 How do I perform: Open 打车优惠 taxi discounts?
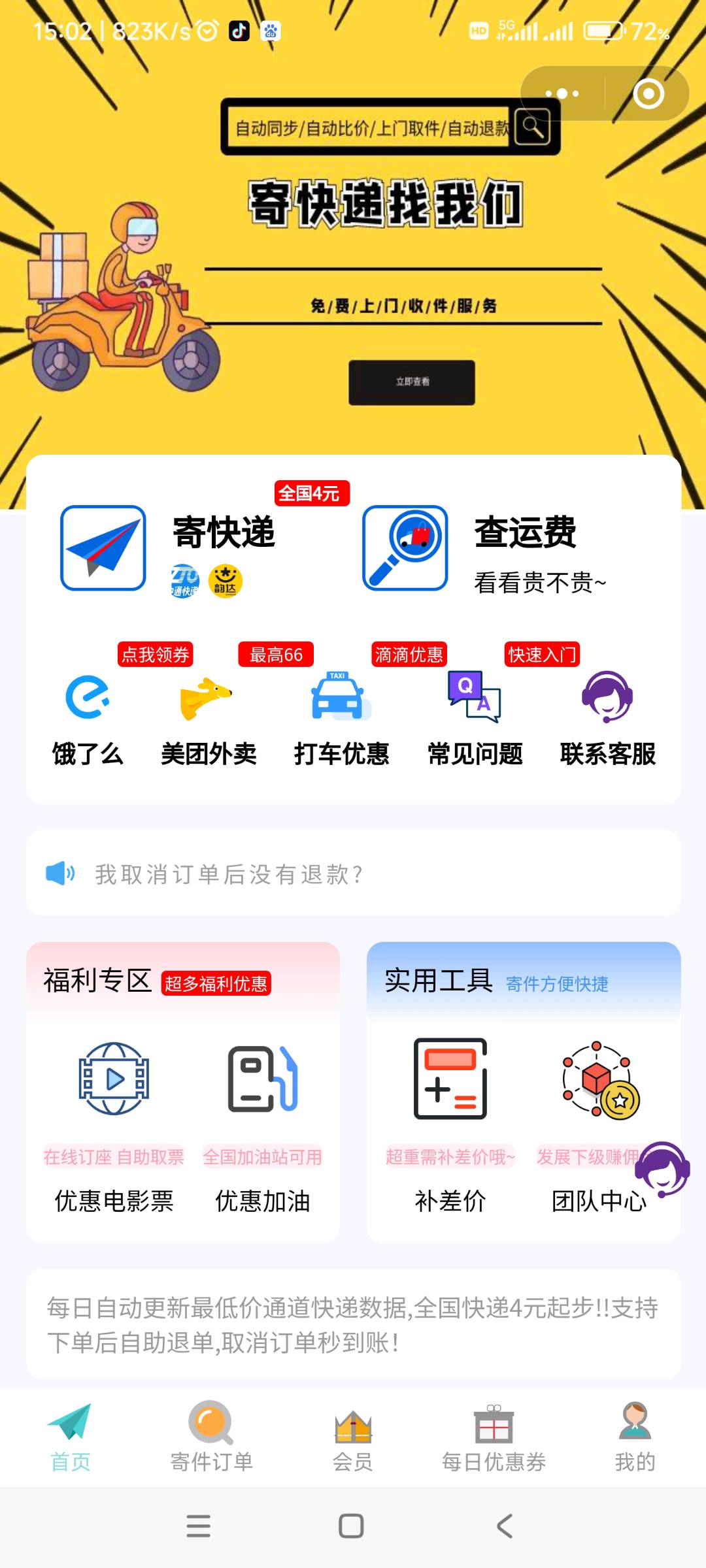(x=341, y=719)
